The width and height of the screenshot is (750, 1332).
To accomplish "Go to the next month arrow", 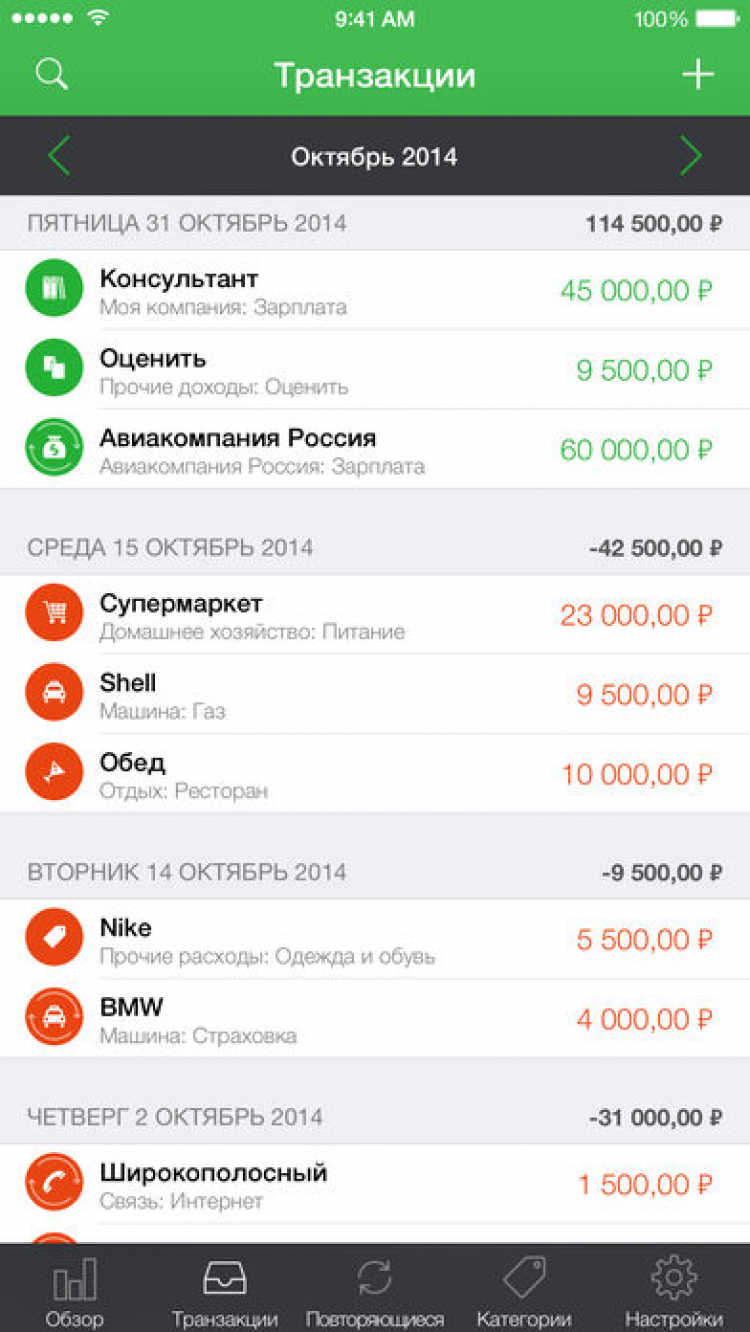I will tap(690, 156).
